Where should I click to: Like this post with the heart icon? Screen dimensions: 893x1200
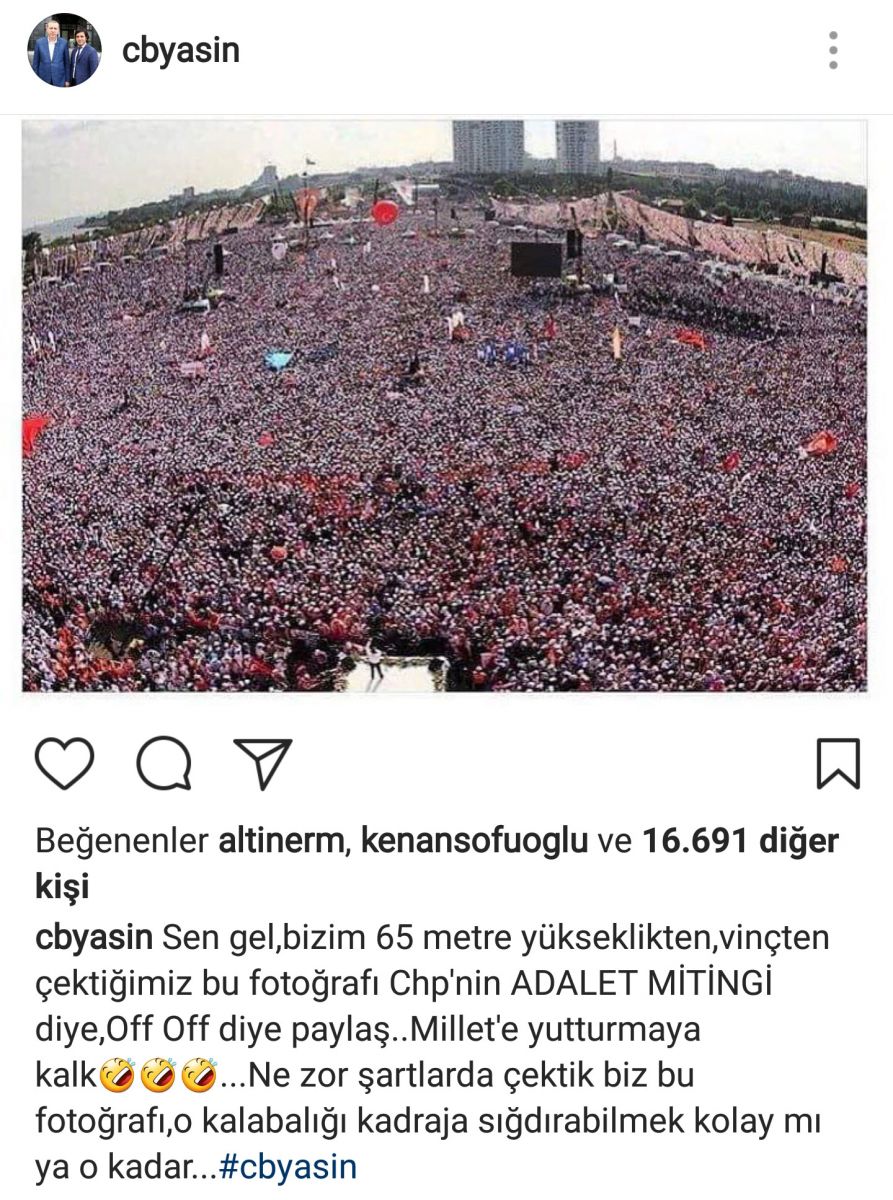[64, 764]
